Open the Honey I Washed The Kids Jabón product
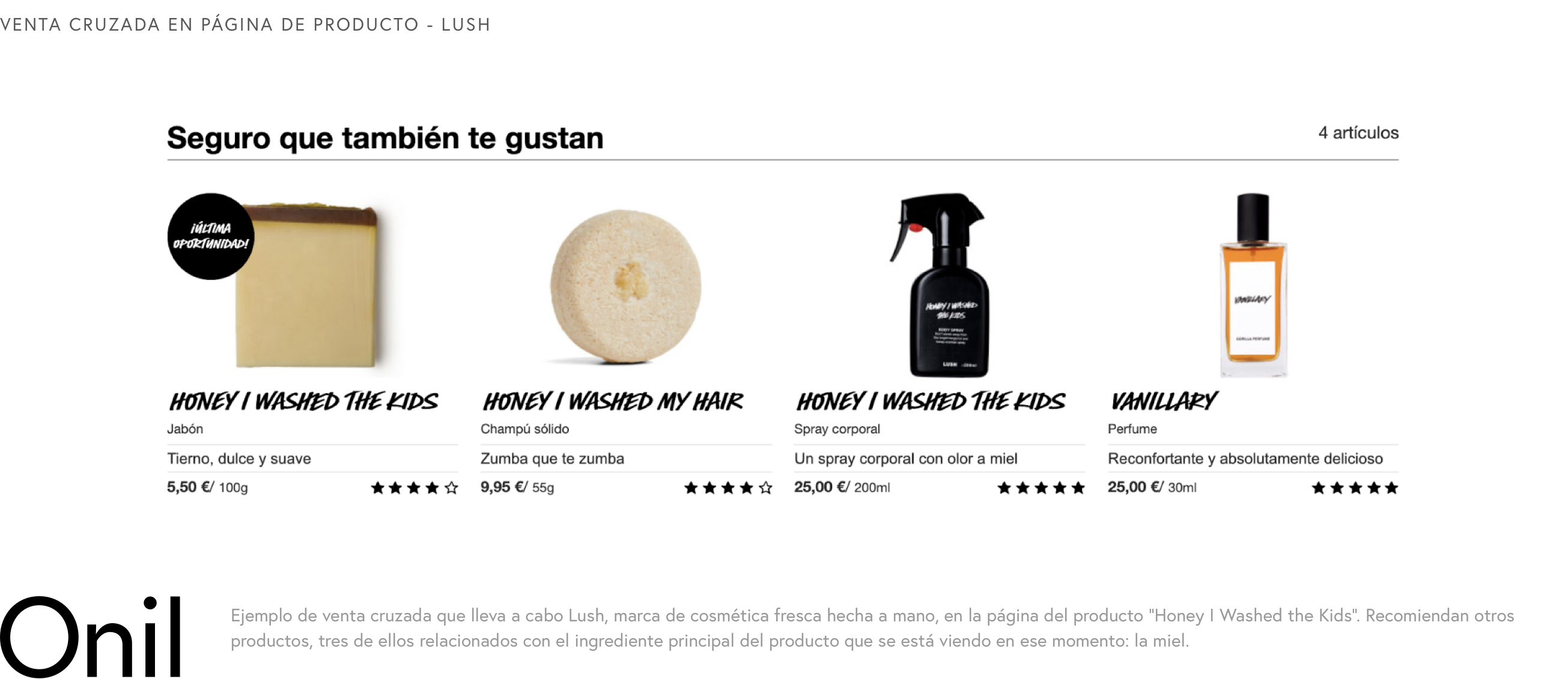This screenshot has height=679, width=1568. tap(303, 402)
